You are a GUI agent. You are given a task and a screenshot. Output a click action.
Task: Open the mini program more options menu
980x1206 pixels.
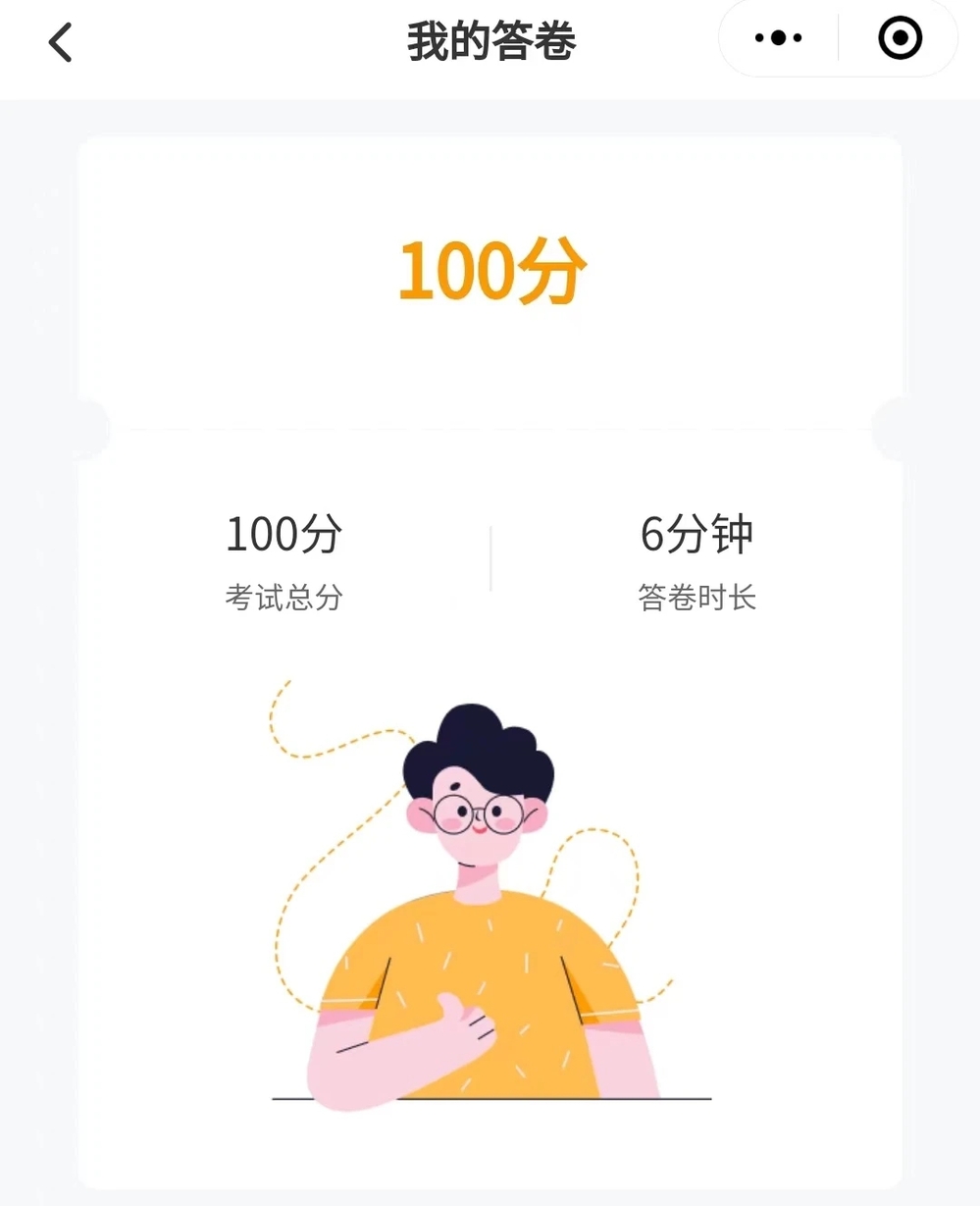779,39
